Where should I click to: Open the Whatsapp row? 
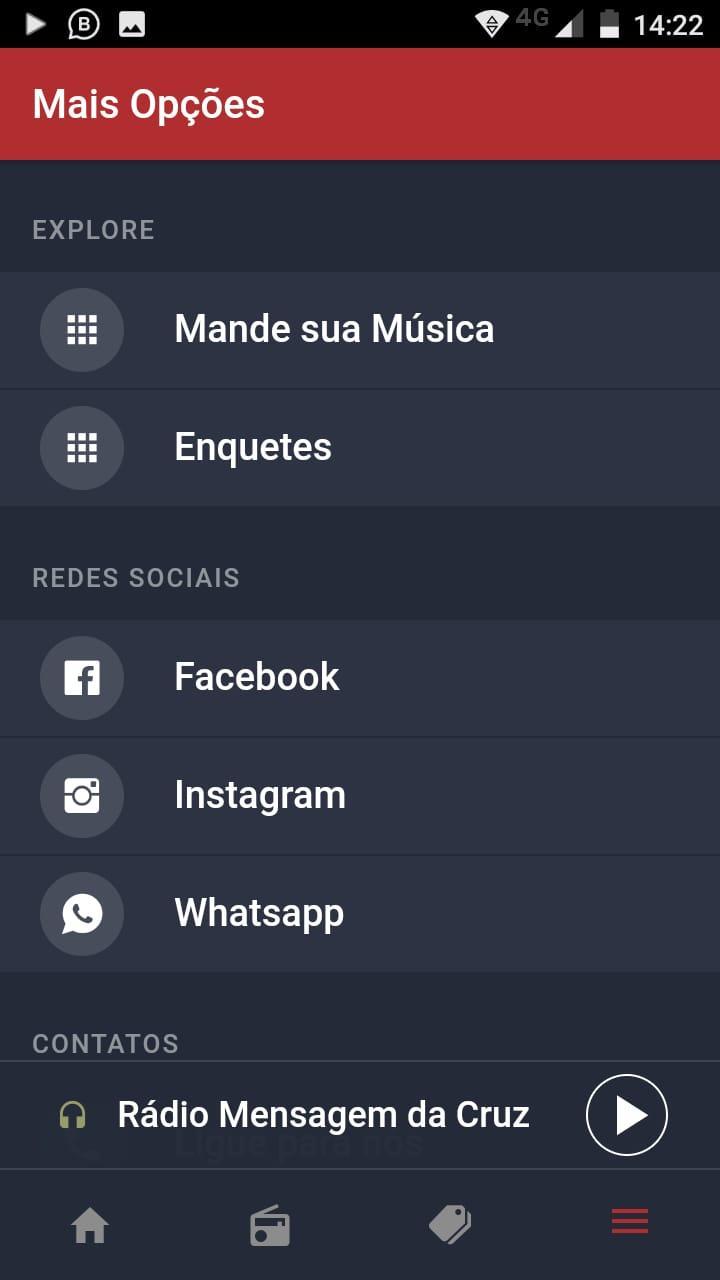coord(360,914)
